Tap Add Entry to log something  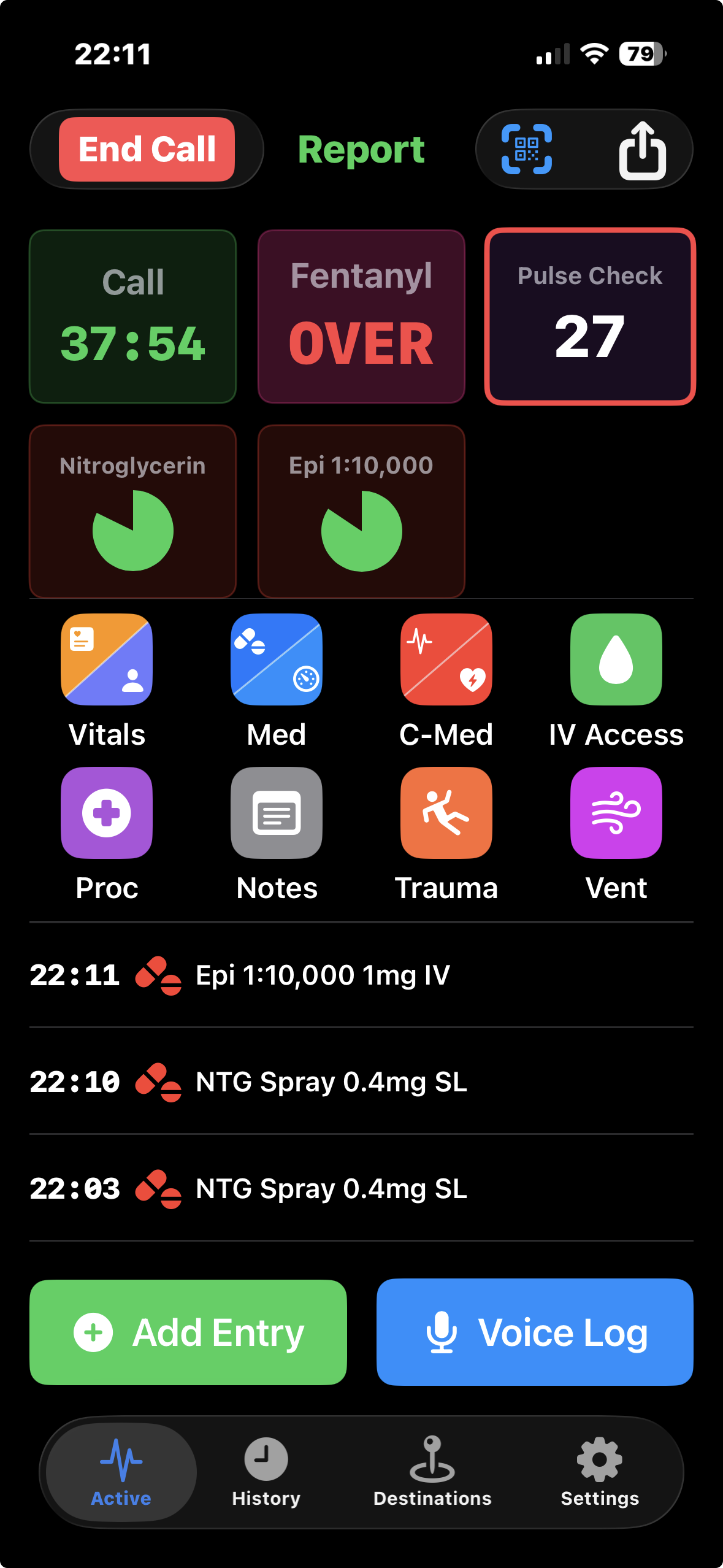[x=187, y=1332]
